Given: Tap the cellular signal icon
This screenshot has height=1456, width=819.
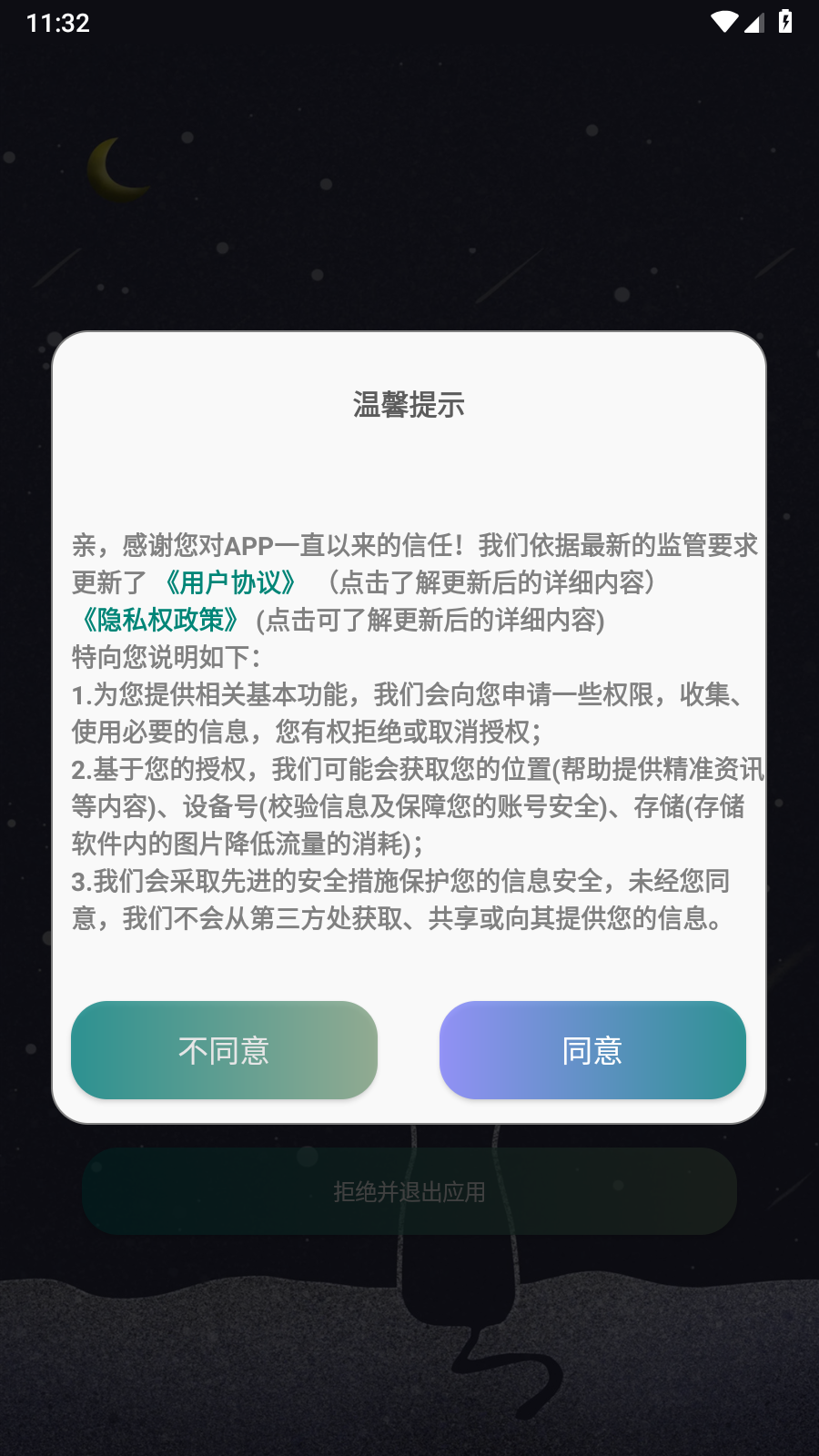Looking at the screenshot, I should point(753,23).
